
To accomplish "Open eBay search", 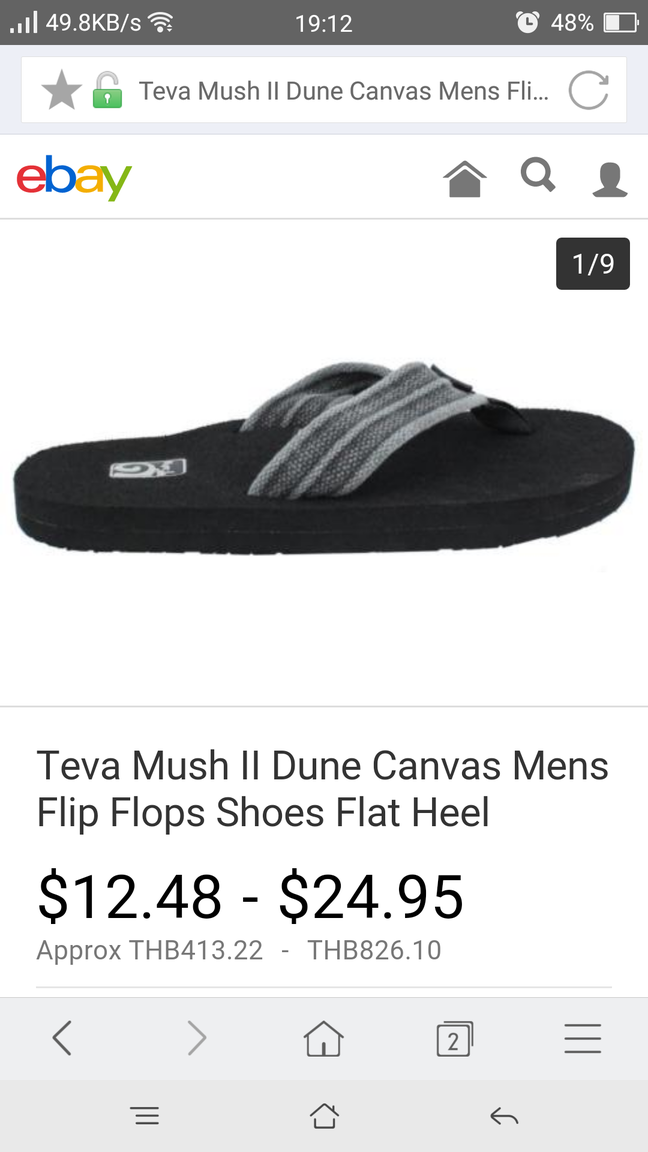I will (x=538, y=177).
